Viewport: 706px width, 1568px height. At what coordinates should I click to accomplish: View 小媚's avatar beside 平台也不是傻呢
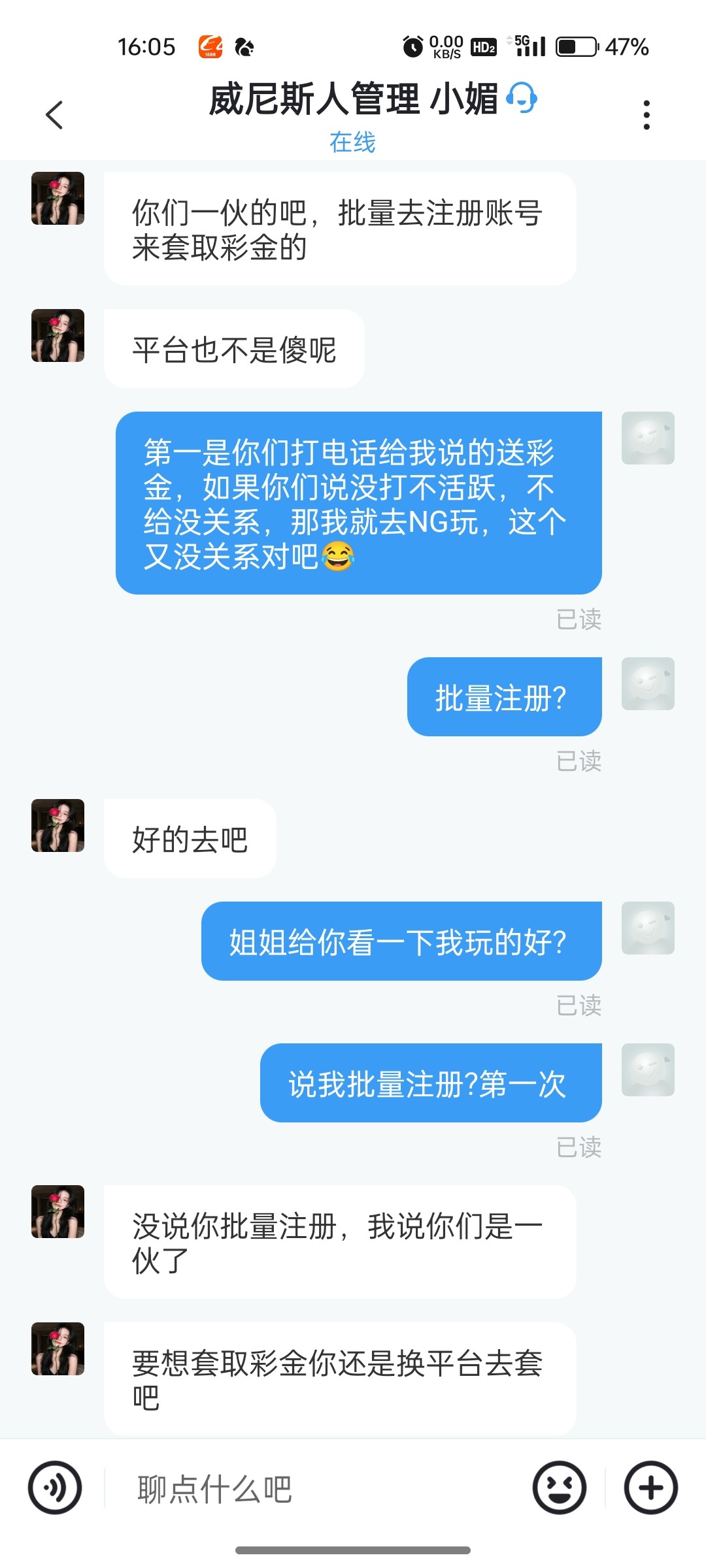(58, 336)
